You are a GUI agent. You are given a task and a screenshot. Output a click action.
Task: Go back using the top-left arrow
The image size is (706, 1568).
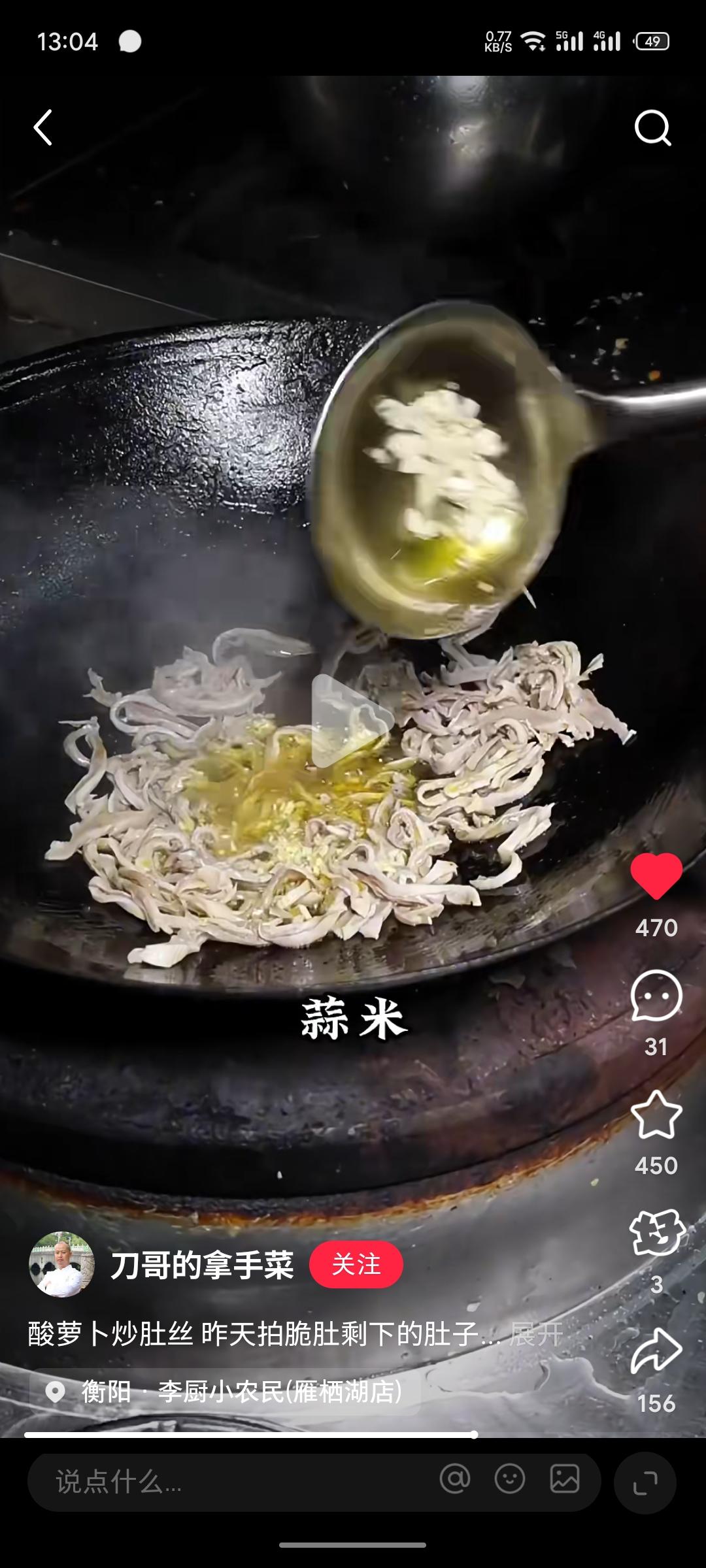pyautogui.click(x=43, y=127)
